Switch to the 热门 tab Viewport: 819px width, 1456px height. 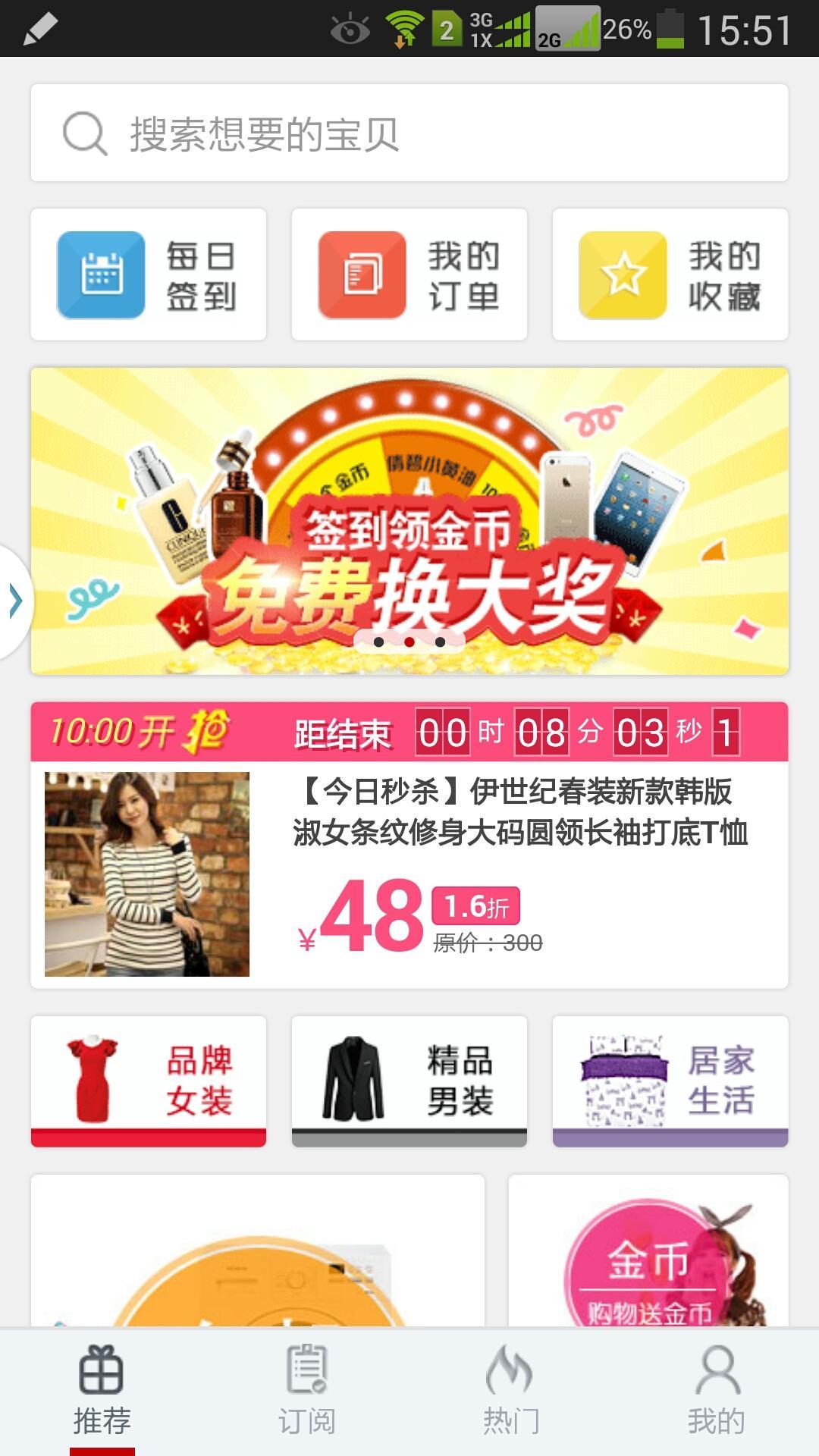tap(511, 1391)
